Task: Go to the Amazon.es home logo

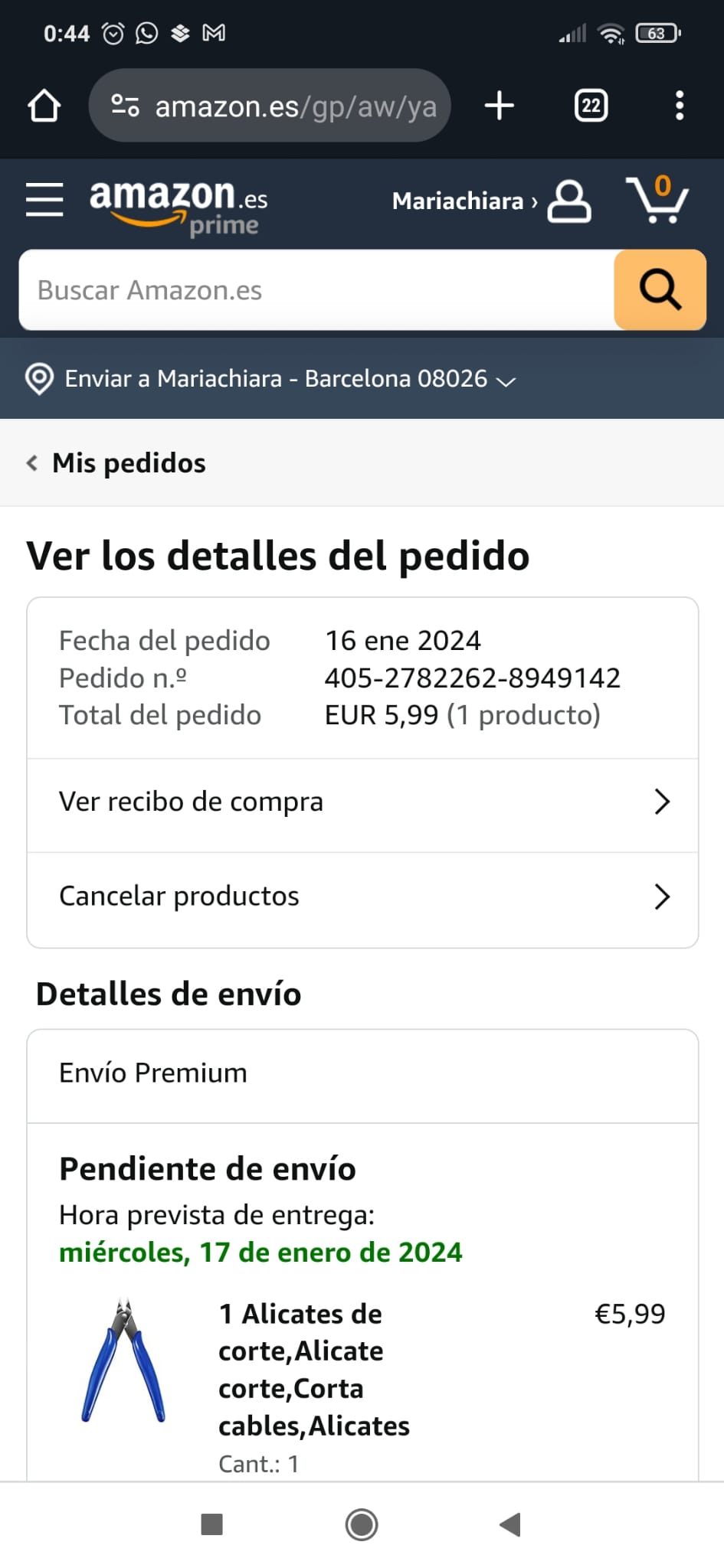Action: 179,204
